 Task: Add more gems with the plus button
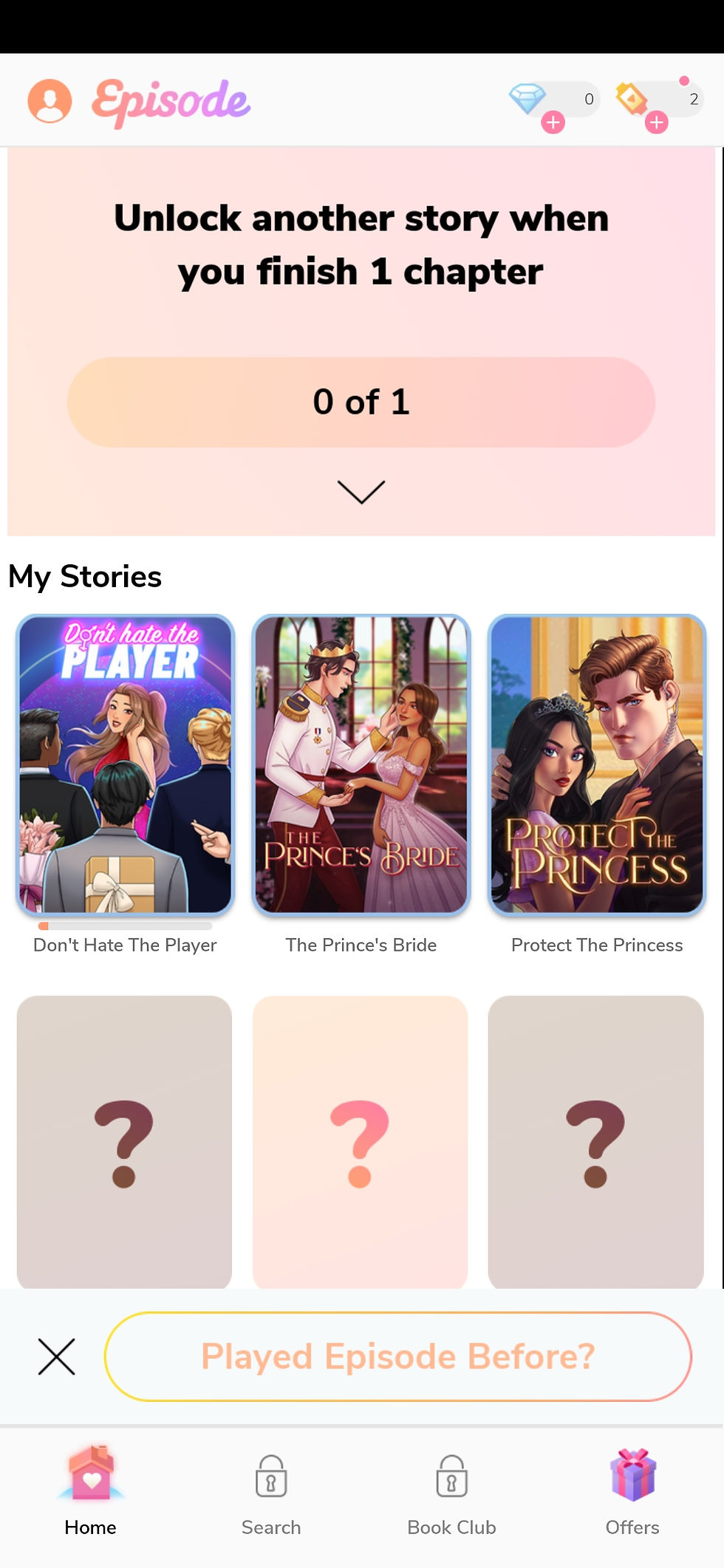coord(553,123)
